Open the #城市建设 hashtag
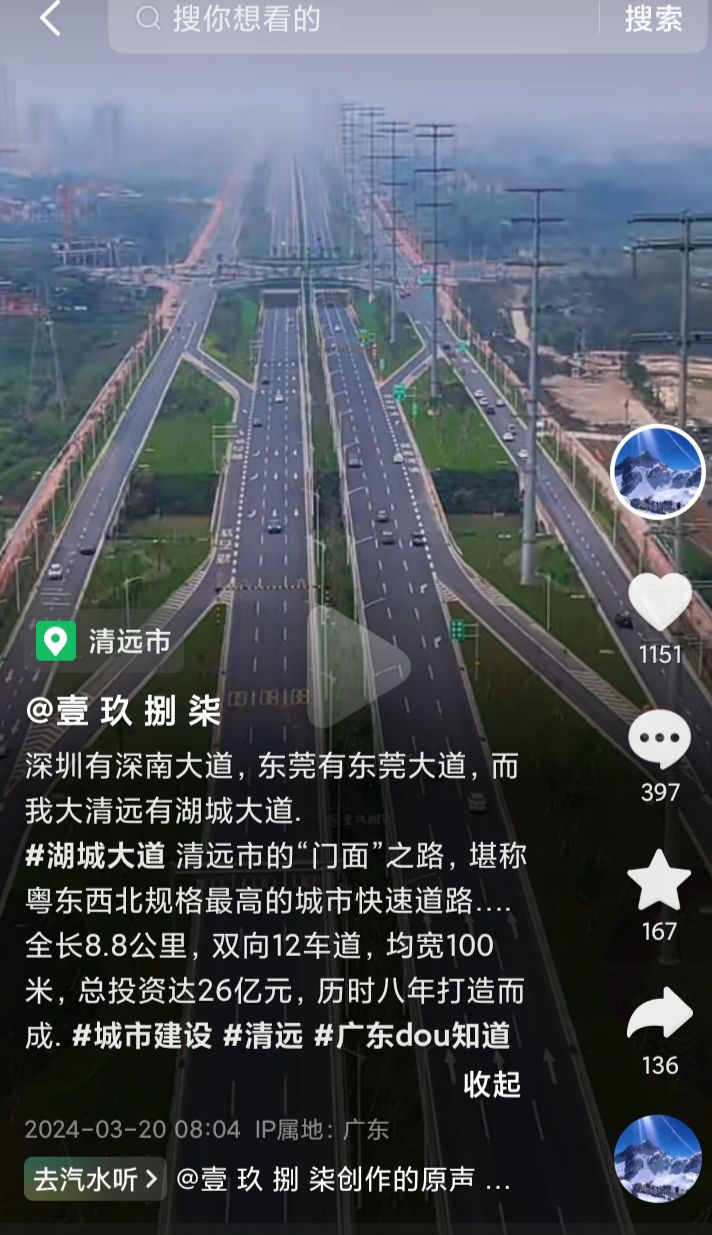The image size is (712, 1235). [141, 1035]
